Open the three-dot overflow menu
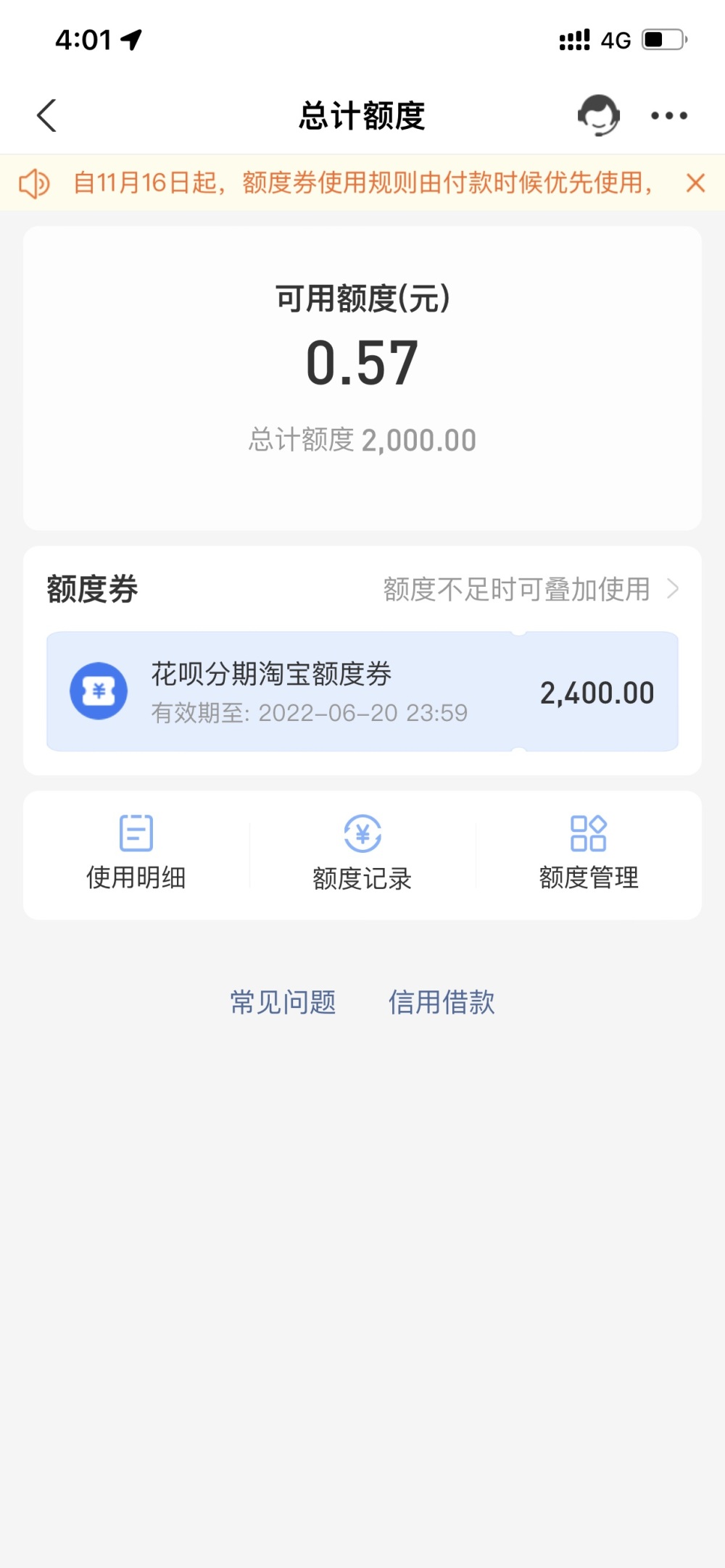The height and width of the screenshot is (1568, 725). 669,116
